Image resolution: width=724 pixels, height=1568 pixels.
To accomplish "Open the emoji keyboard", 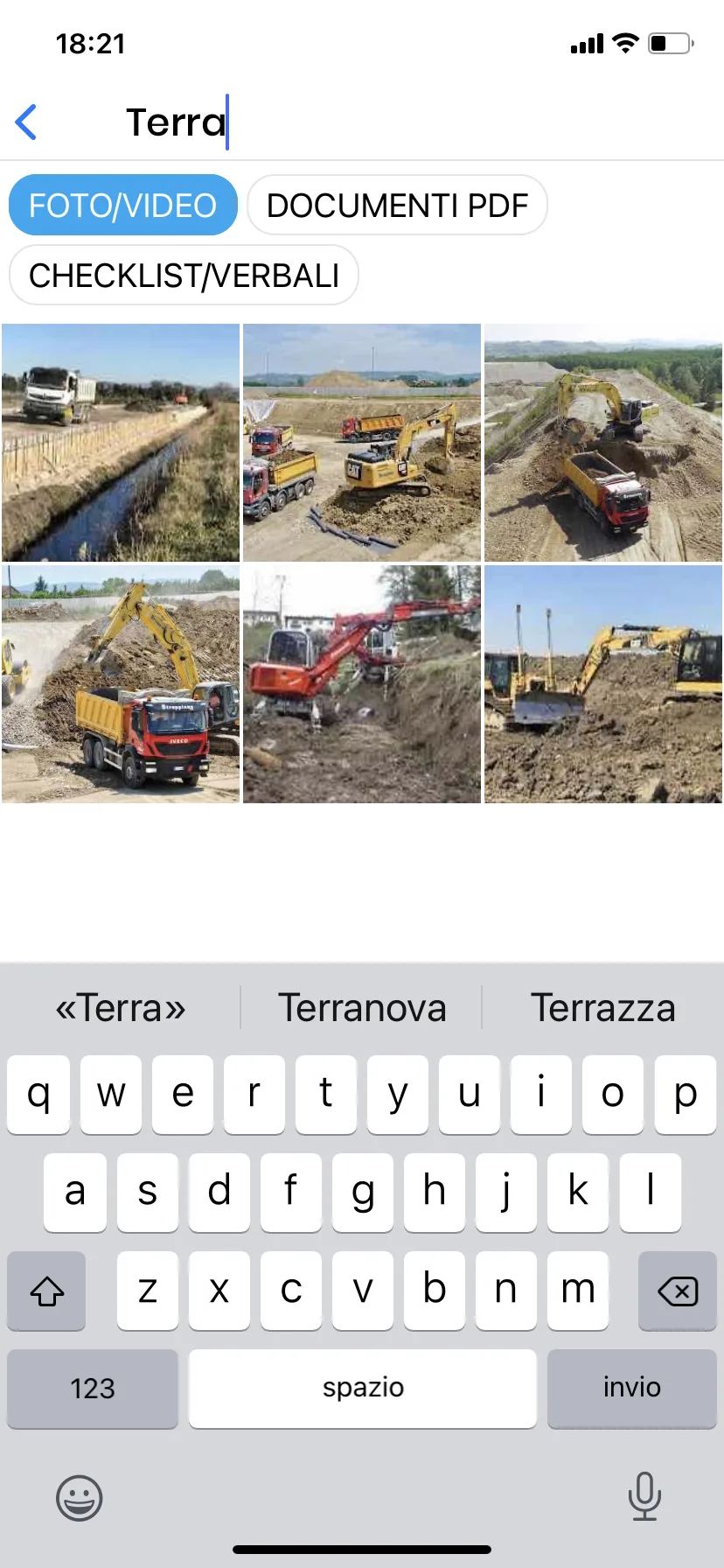I will (x=80, y=1498).
